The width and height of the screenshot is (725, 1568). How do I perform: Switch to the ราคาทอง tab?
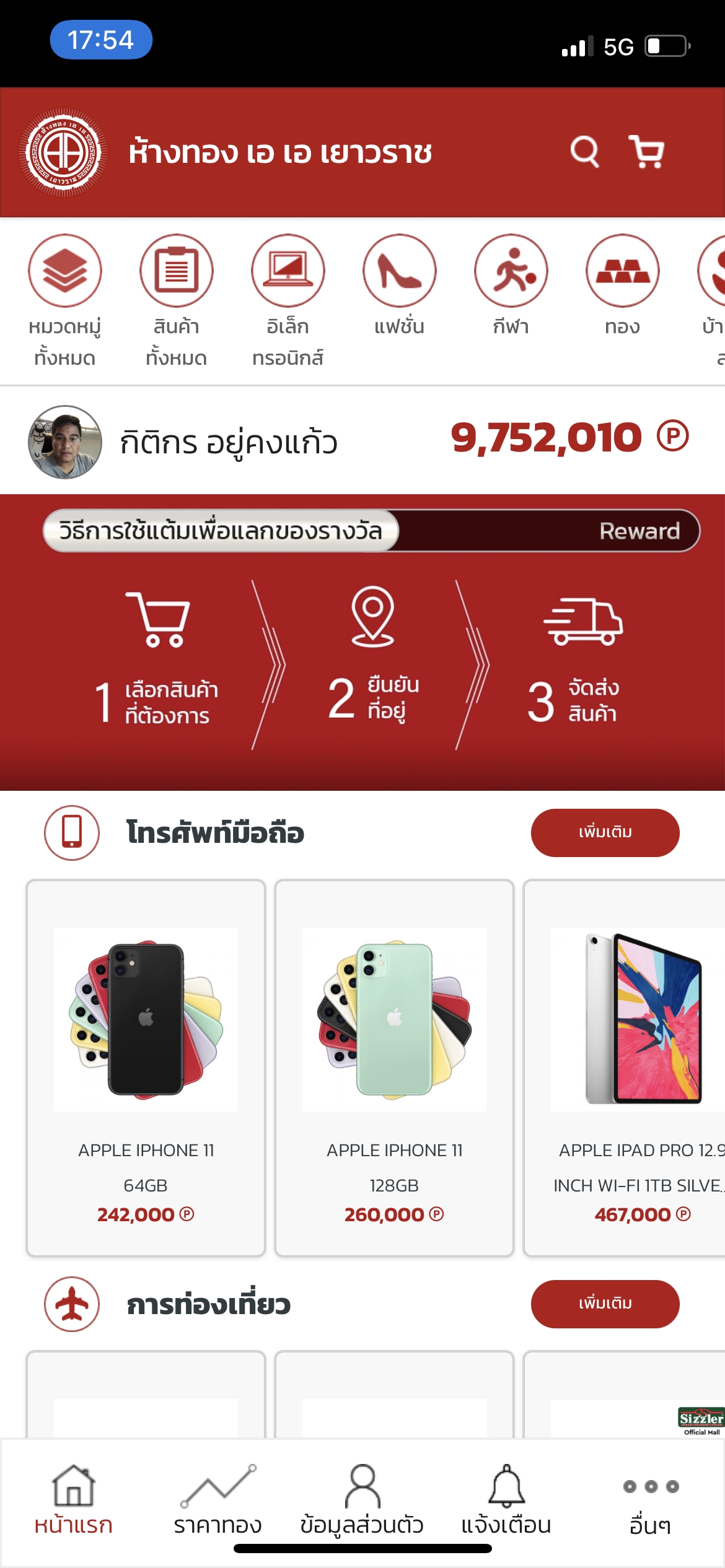(x=217, y=1500)
